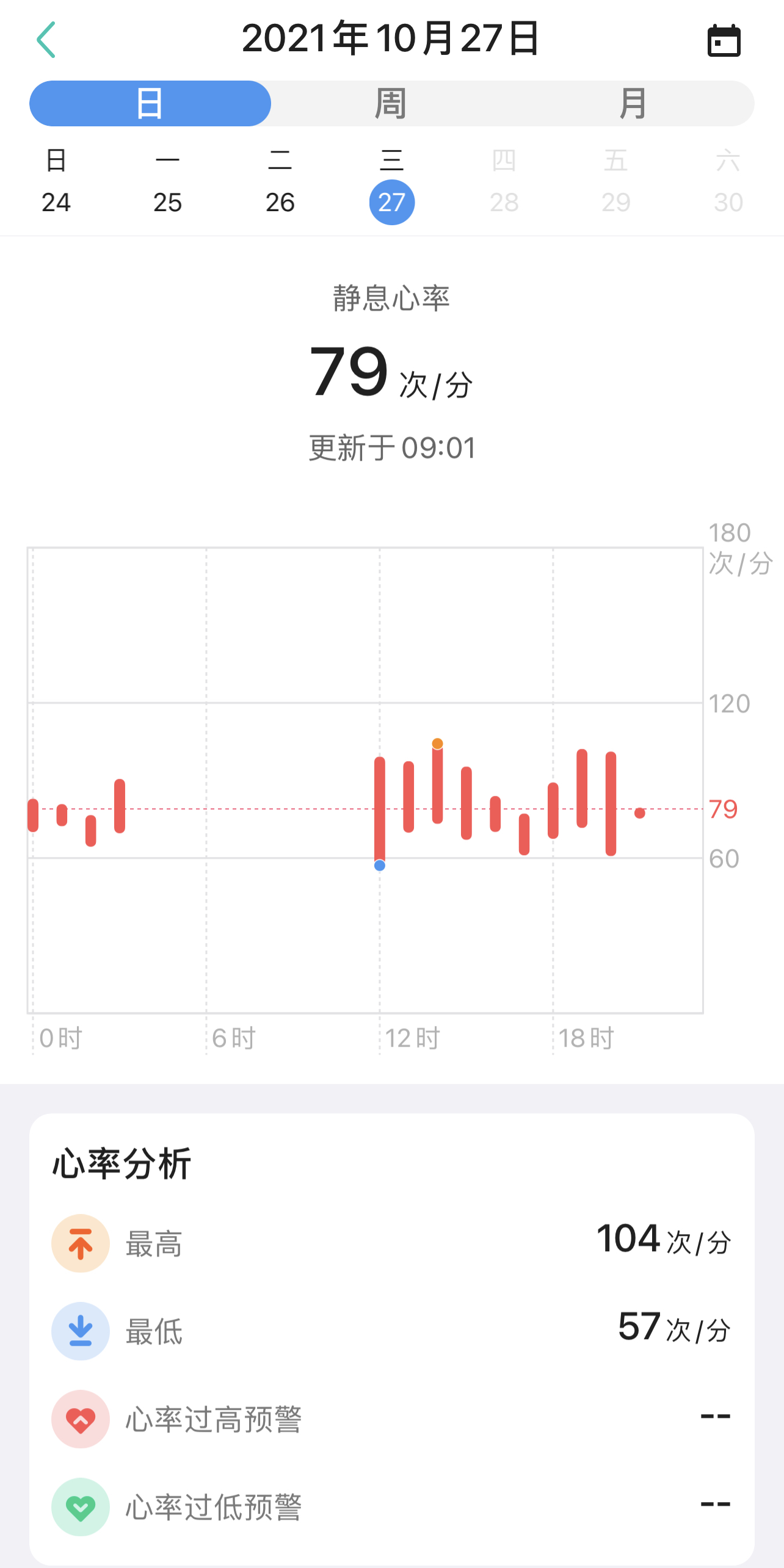Tap the red 心率过高预警 heart icon

(80, 1419)
